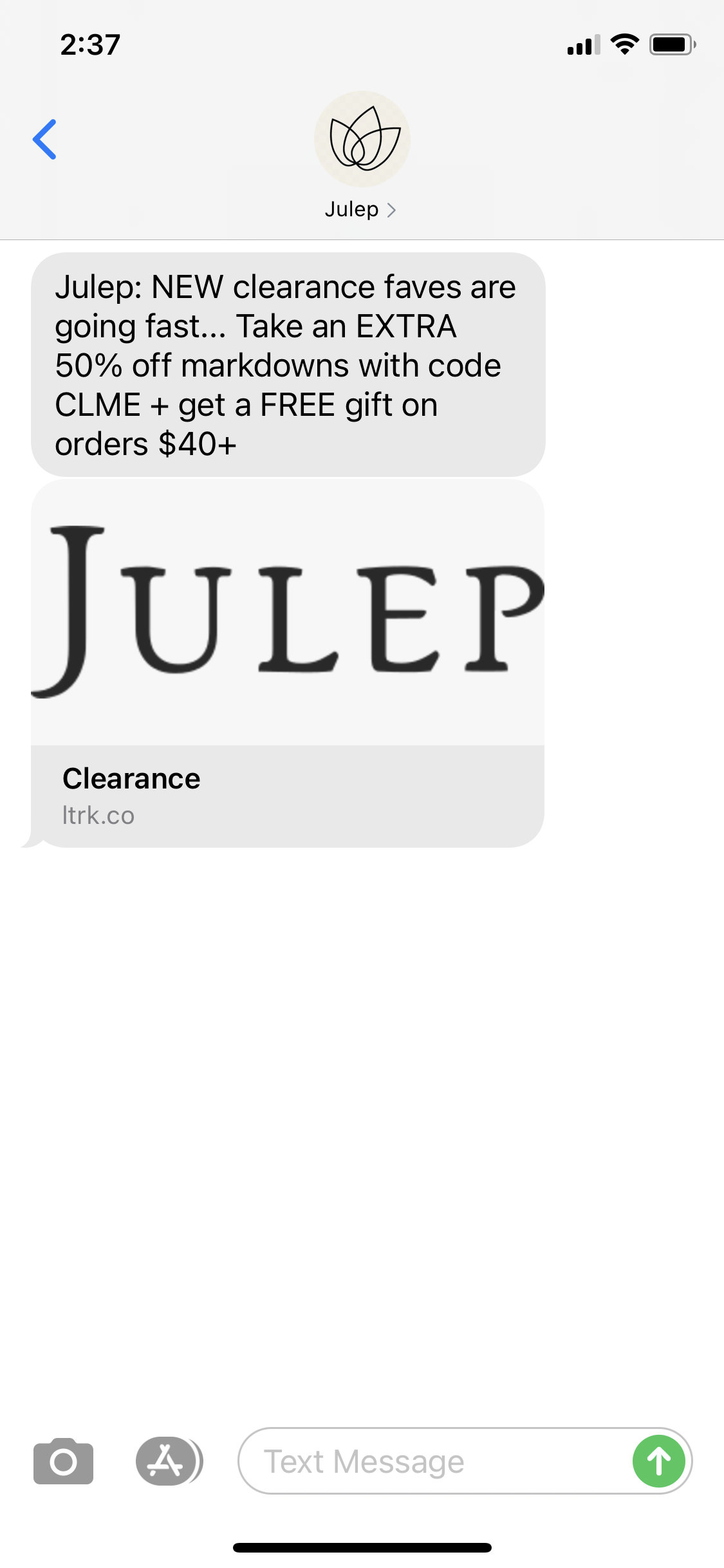
Task: Tap the ltrk.co URL text
Action: point(98,815)
